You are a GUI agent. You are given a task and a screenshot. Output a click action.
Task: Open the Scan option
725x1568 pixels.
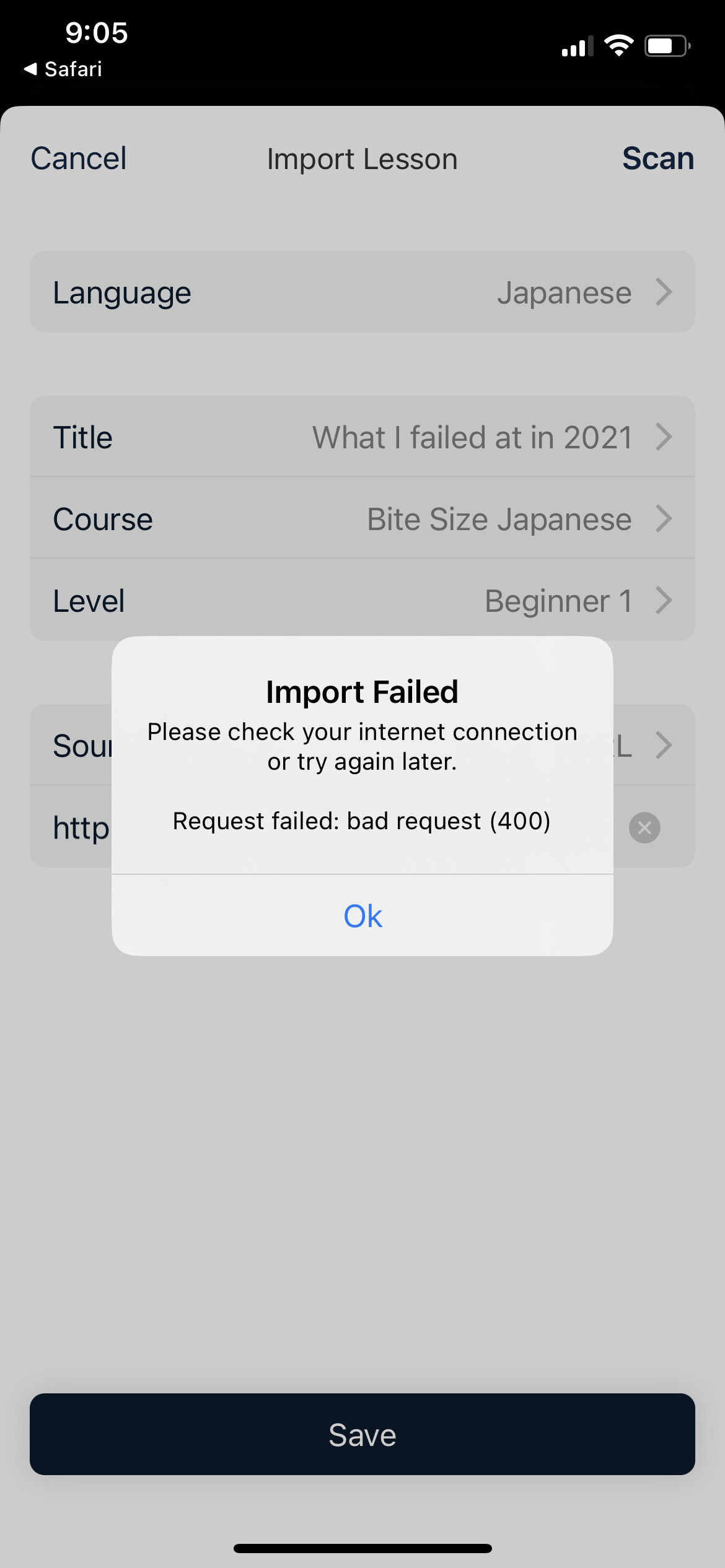pyautogui.click(x=657, y=159)
